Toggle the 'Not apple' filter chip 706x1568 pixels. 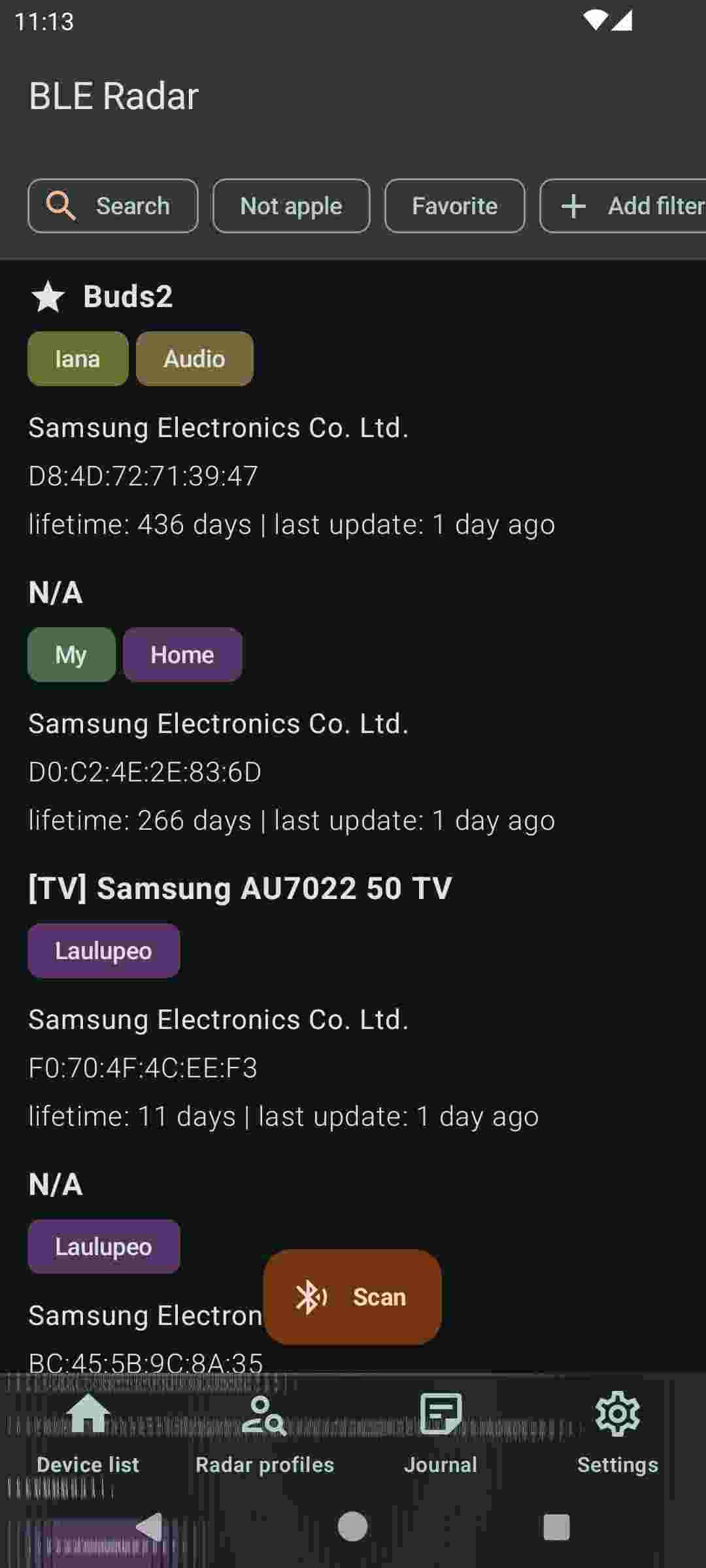coord(291,206)
